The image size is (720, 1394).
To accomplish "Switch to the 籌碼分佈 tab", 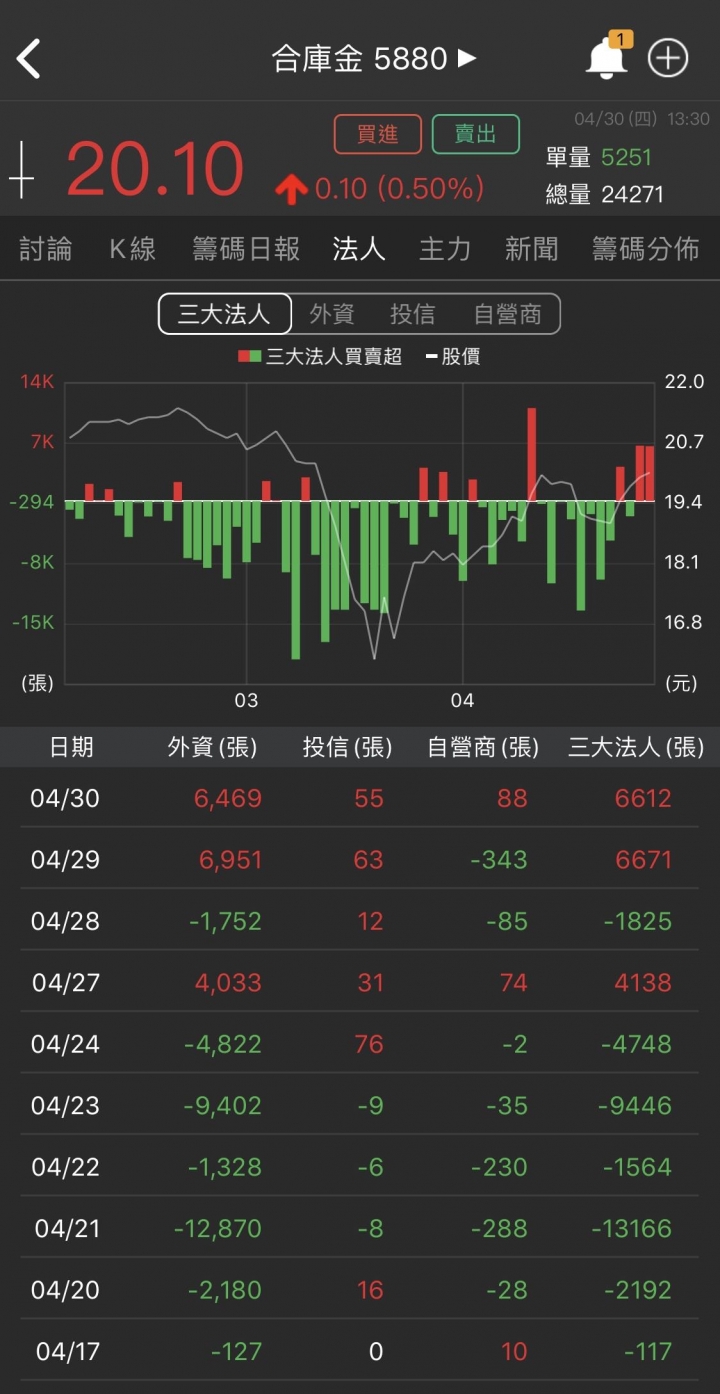I will click(x=645, y=249).
